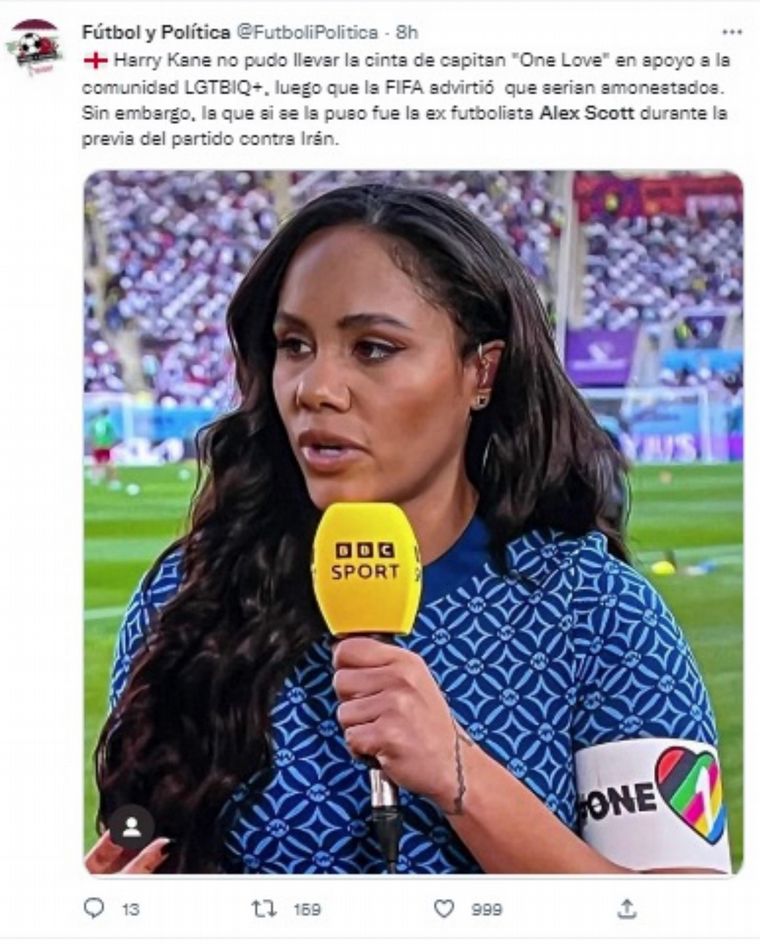Reply to this tweet
Image resolution: width=760 pixels, height=944 pixels.
click(x=95, y=908)
